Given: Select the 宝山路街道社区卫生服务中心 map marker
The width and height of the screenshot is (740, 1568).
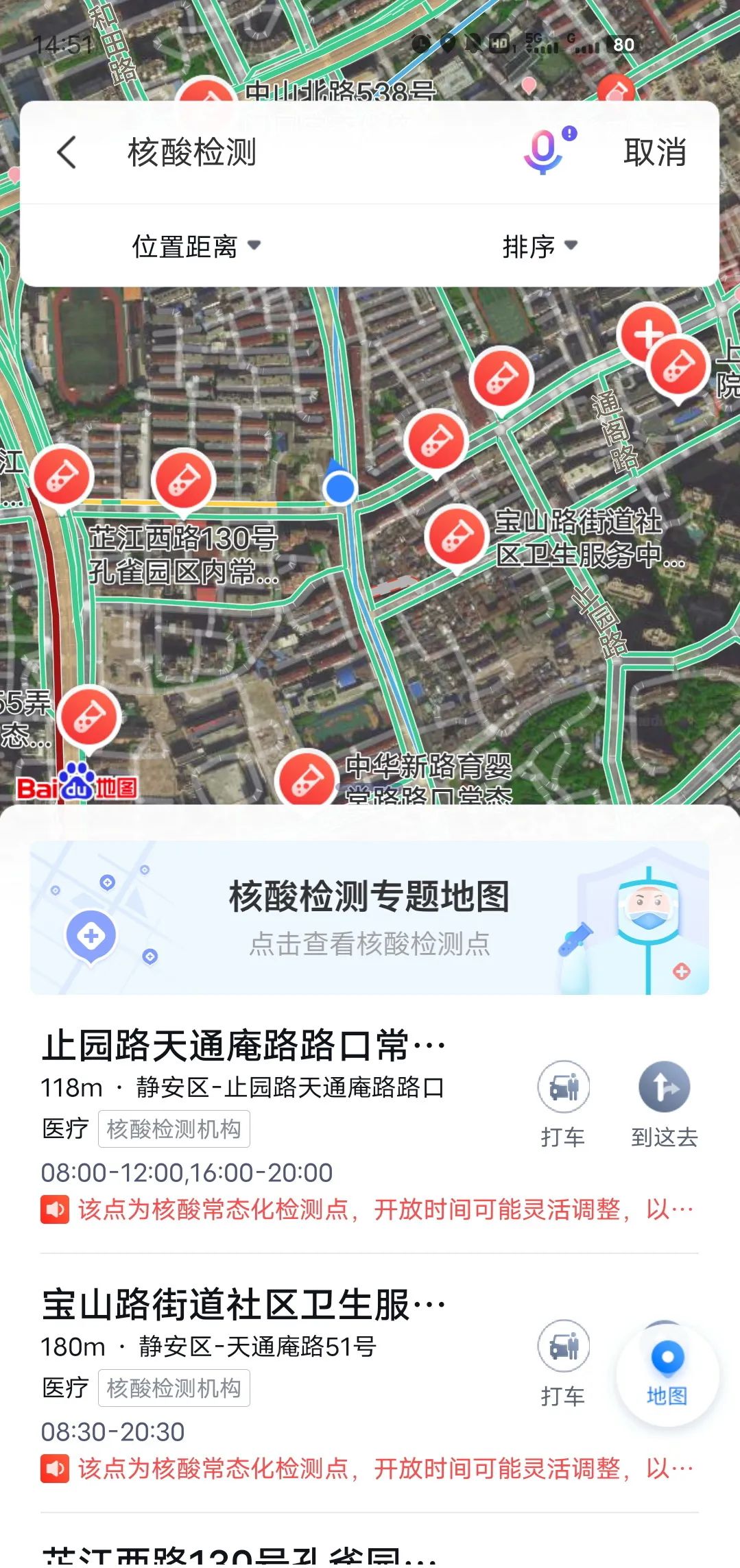Looking at the screenshot, I should [457, 536].
